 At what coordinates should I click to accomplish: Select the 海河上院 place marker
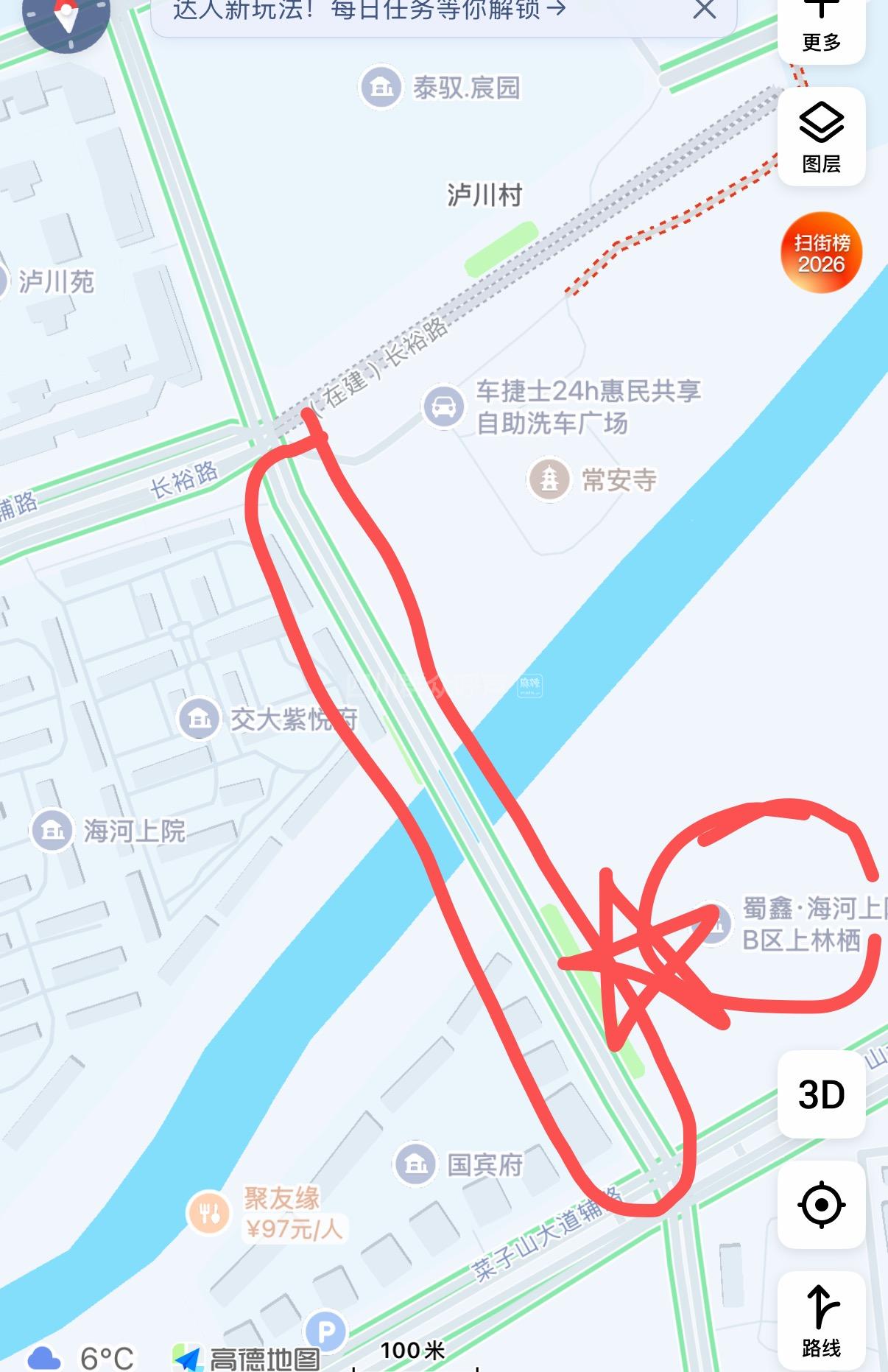(52, 831)
